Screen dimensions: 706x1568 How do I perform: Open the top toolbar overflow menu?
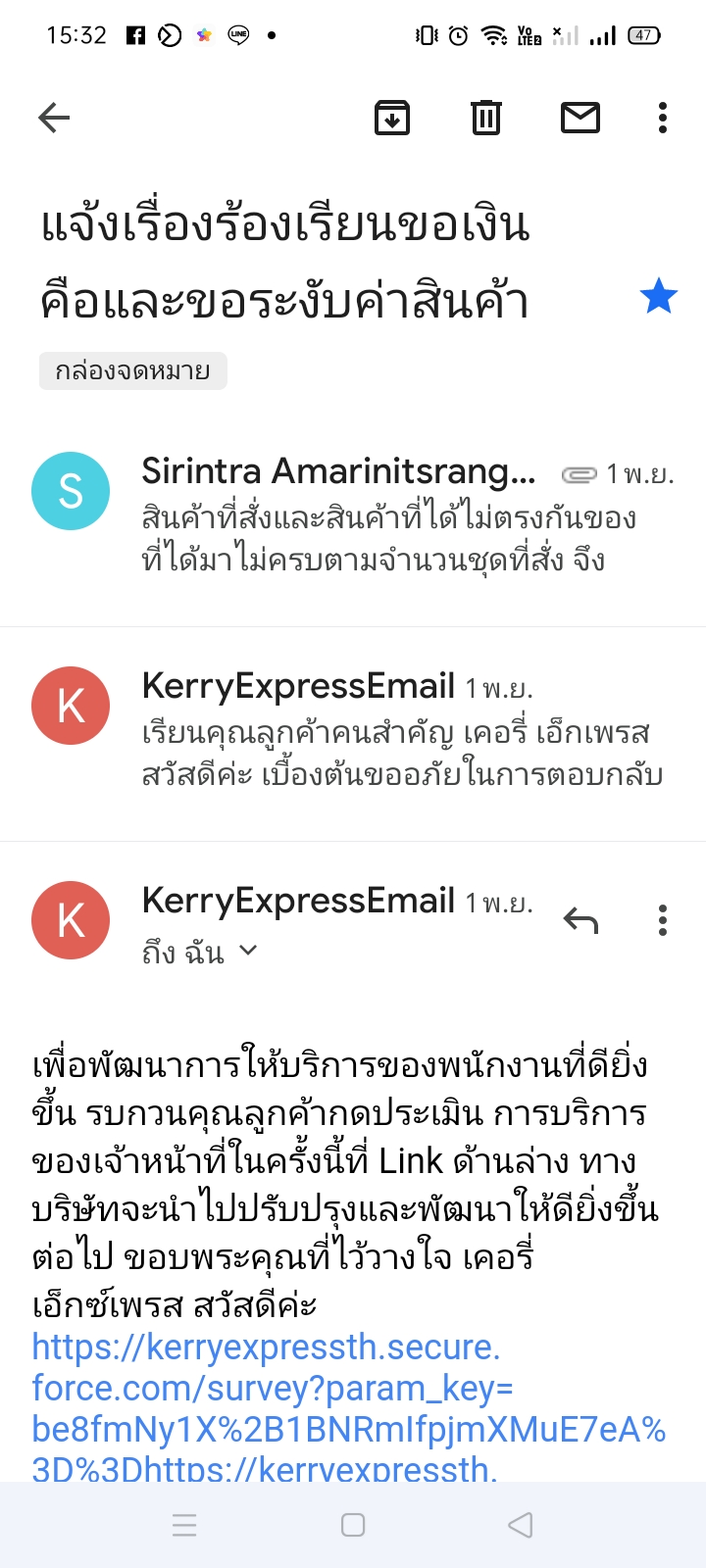pyautogui.click(x=663, y=119)
